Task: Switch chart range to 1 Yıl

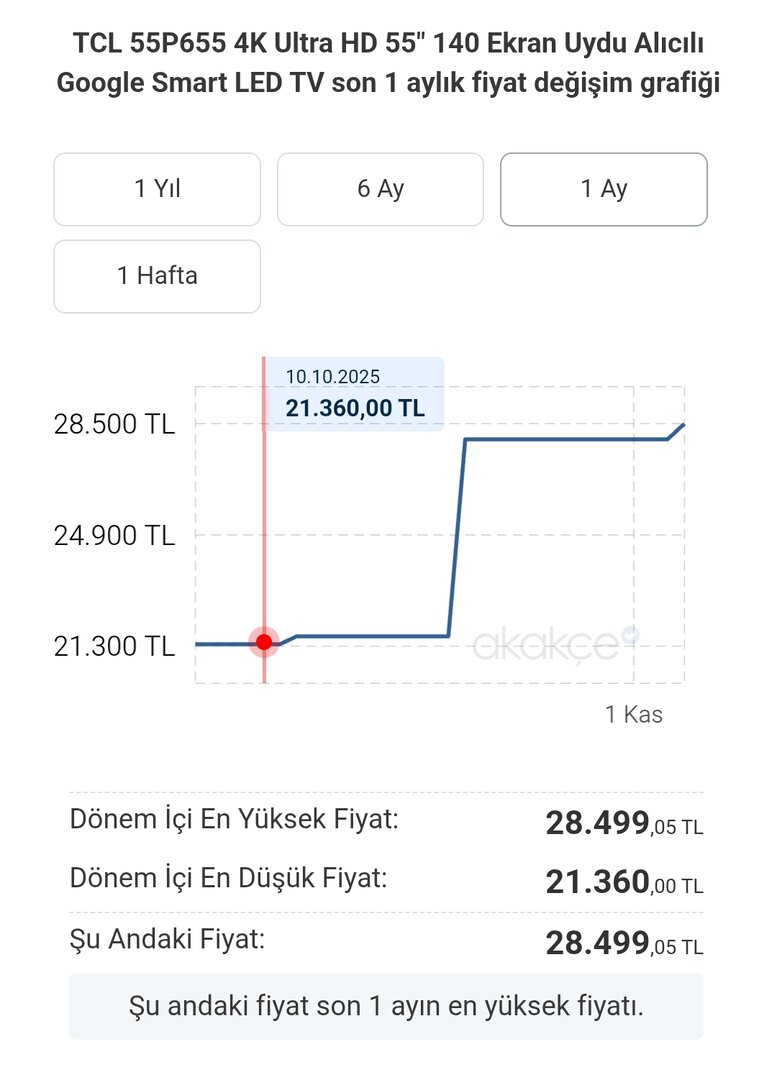Action: (x=157, y=189)
